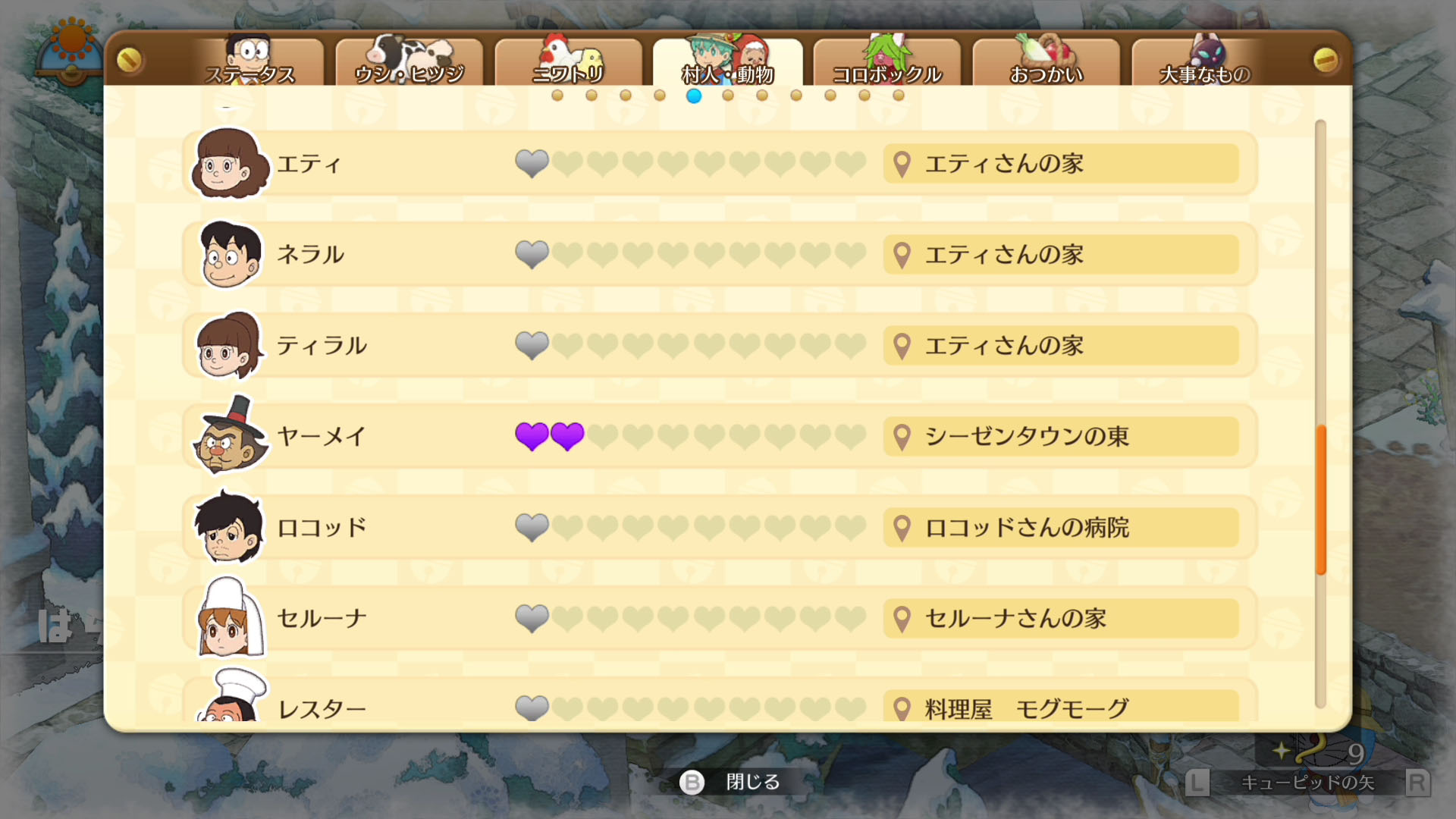Switch to the おつかい tab
The image size is (1456, 819).
pos(1046,62)
